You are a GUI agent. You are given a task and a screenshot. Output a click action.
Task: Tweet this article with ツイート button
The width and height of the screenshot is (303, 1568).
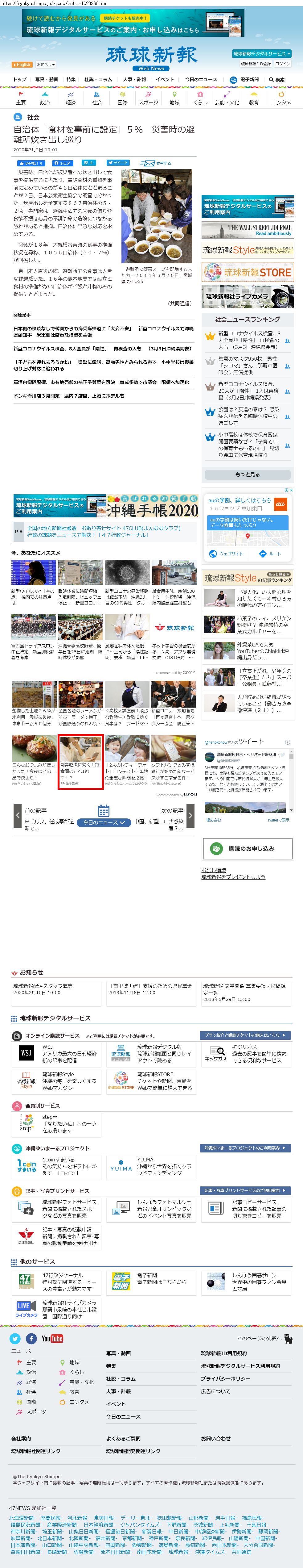[x=118, y=163]
